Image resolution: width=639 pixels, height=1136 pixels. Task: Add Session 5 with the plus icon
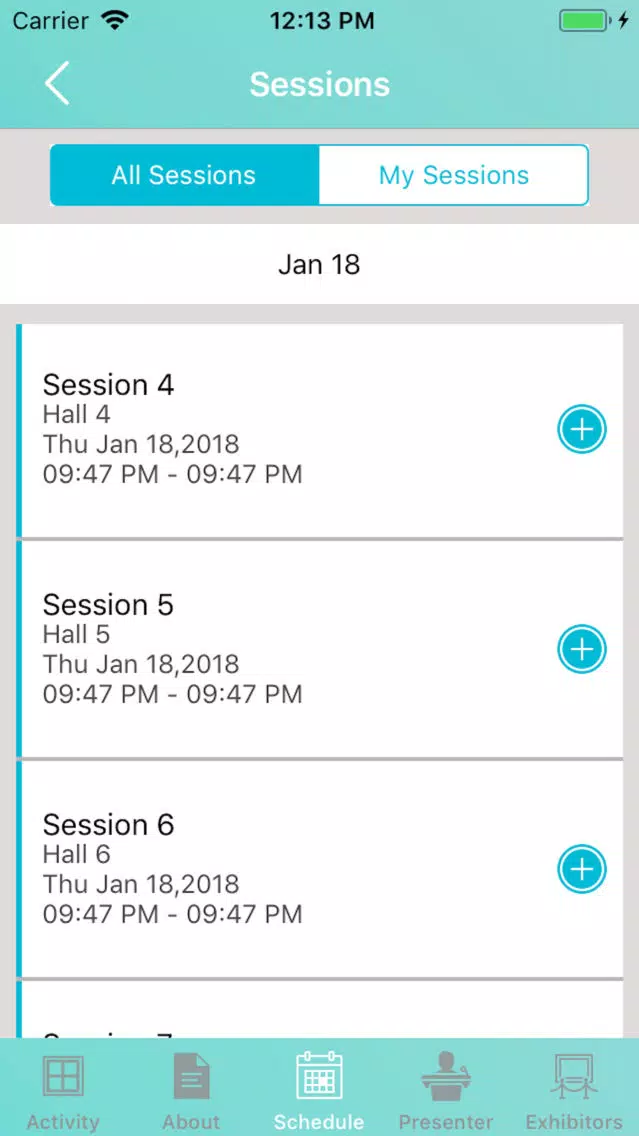click(x=582, y=649)
